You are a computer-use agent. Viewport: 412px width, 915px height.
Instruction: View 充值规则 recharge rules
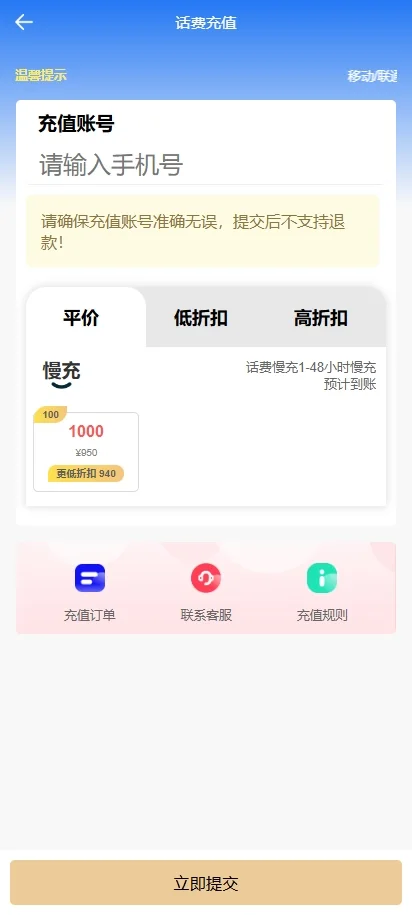(322, 592)
